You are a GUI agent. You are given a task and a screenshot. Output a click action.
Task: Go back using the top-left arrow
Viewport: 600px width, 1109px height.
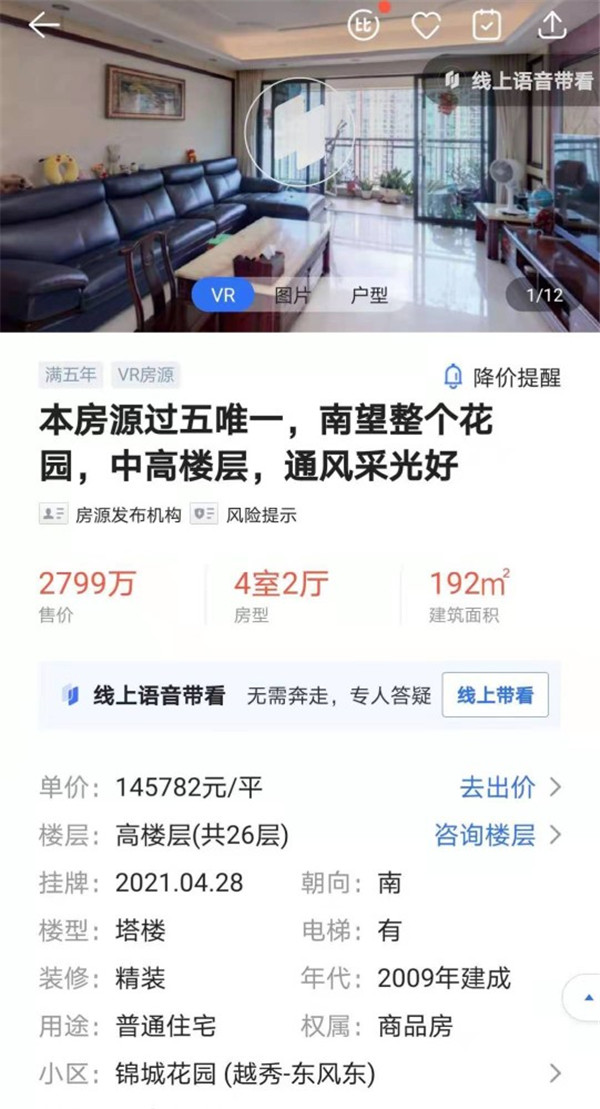click(44, 25)
